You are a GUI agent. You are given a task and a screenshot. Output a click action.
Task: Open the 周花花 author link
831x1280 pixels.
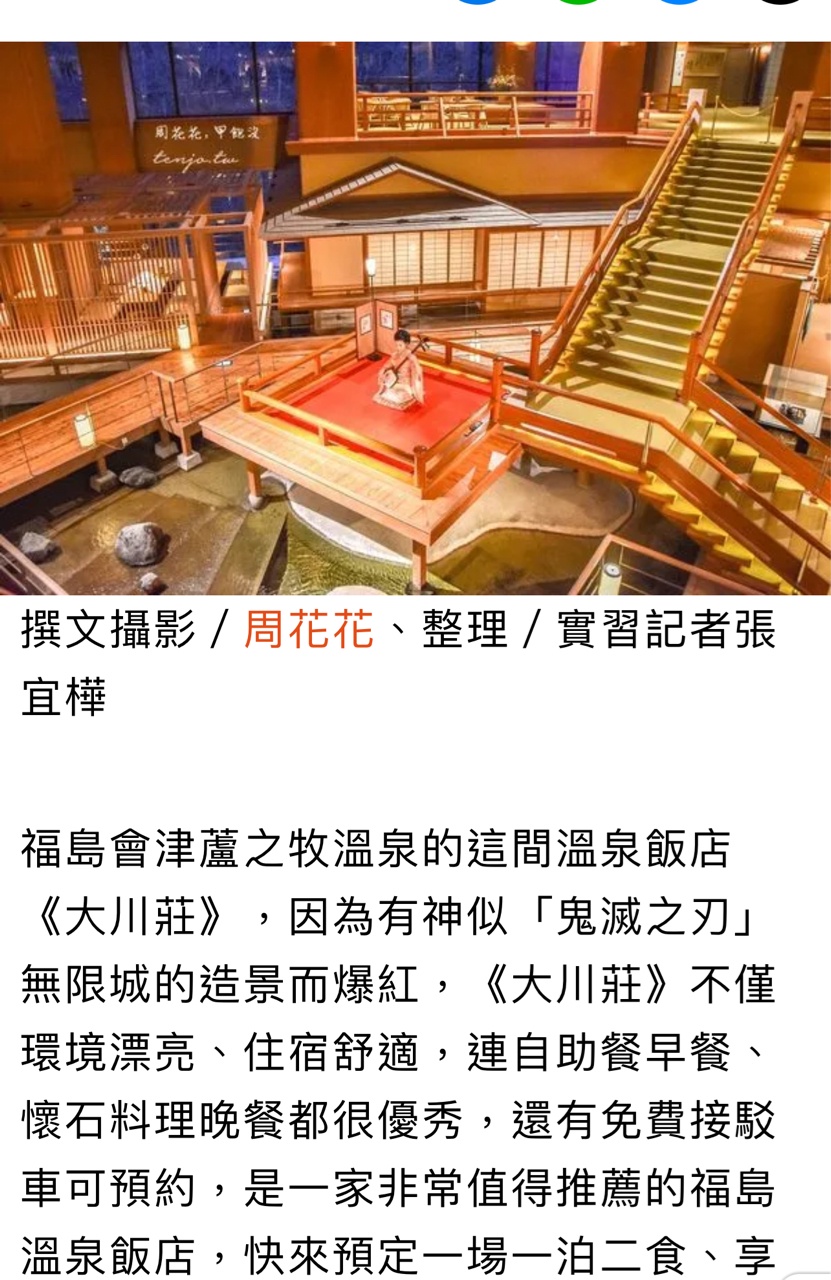point(309,631)
